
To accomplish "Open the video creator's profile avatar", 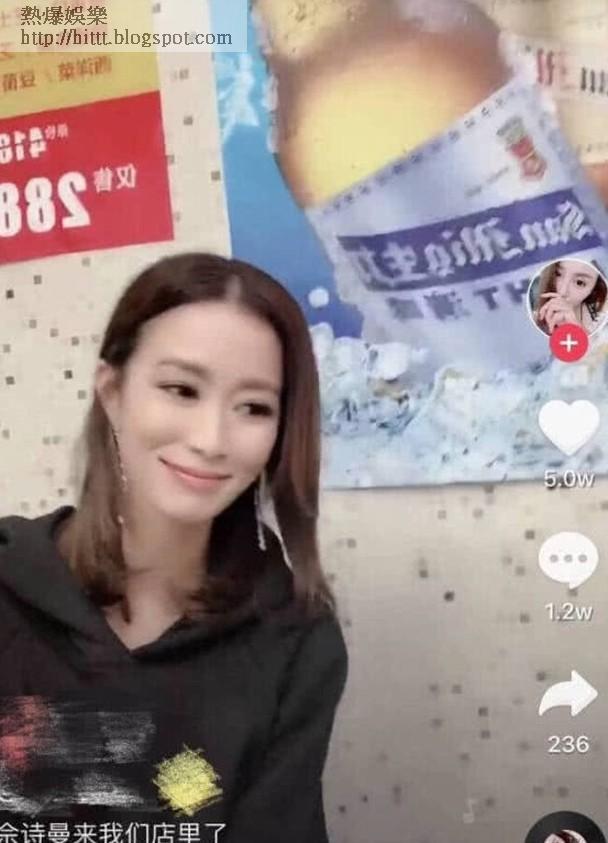I will pos(567,295).
